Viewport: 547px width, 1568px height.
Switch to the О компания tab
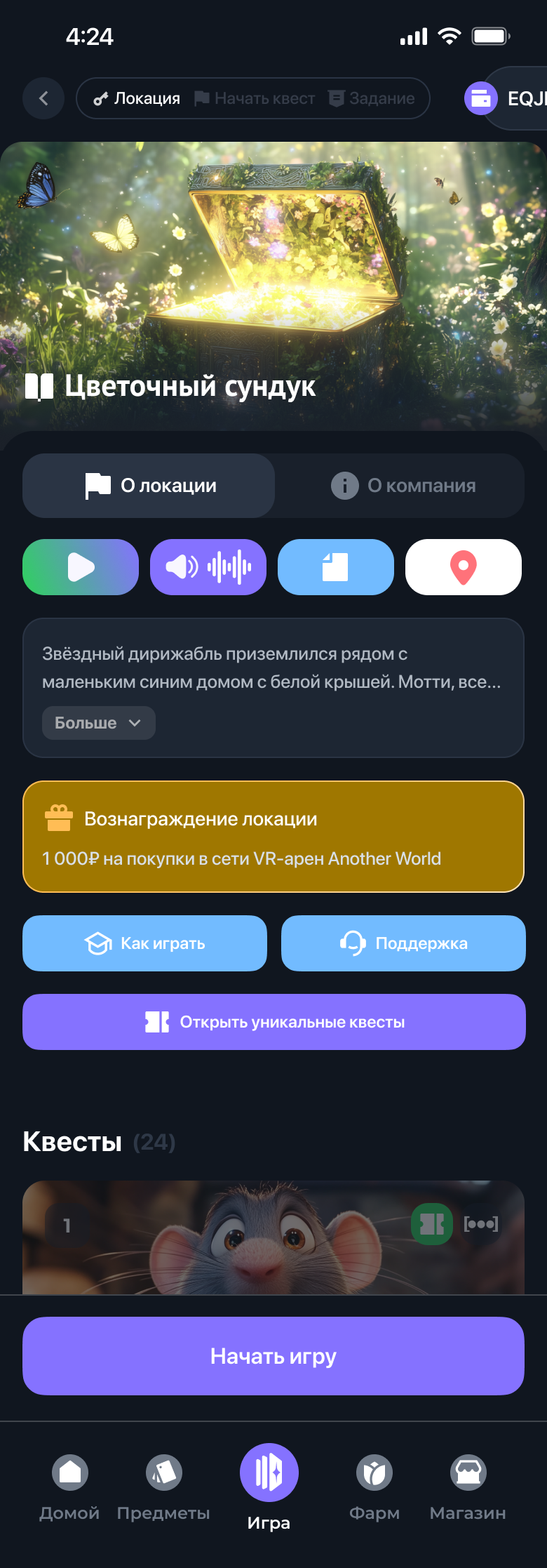403,486
